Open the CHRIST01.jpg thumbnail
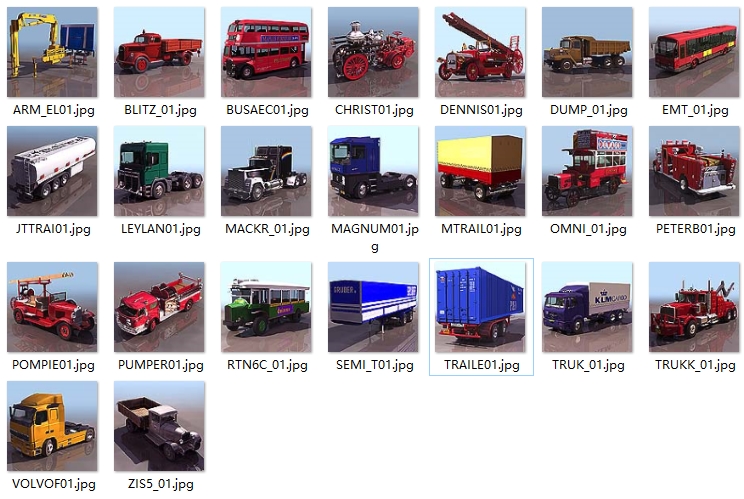Screen dimensions: 744x499 tap(373, 51)
